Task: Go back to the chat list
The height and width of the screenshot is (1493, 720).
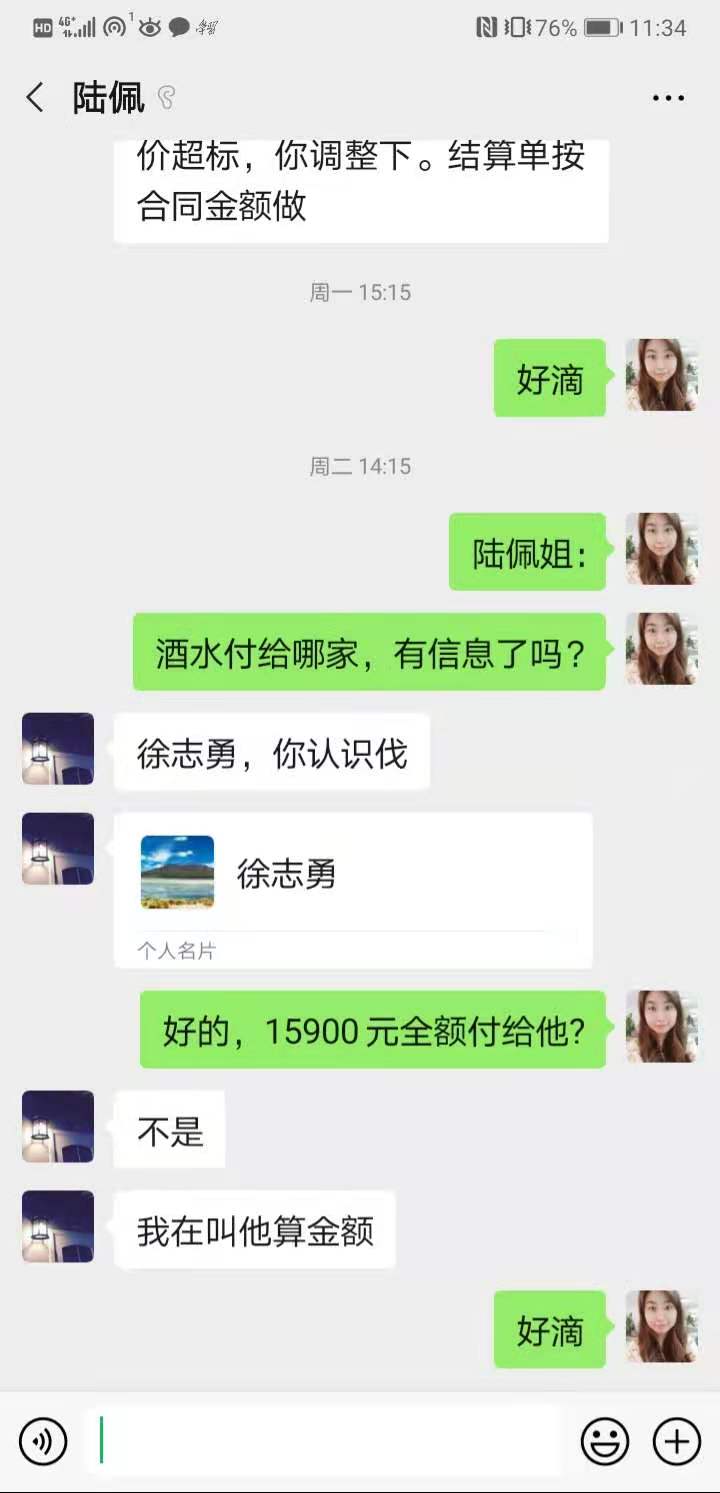Action: point(35,98)
